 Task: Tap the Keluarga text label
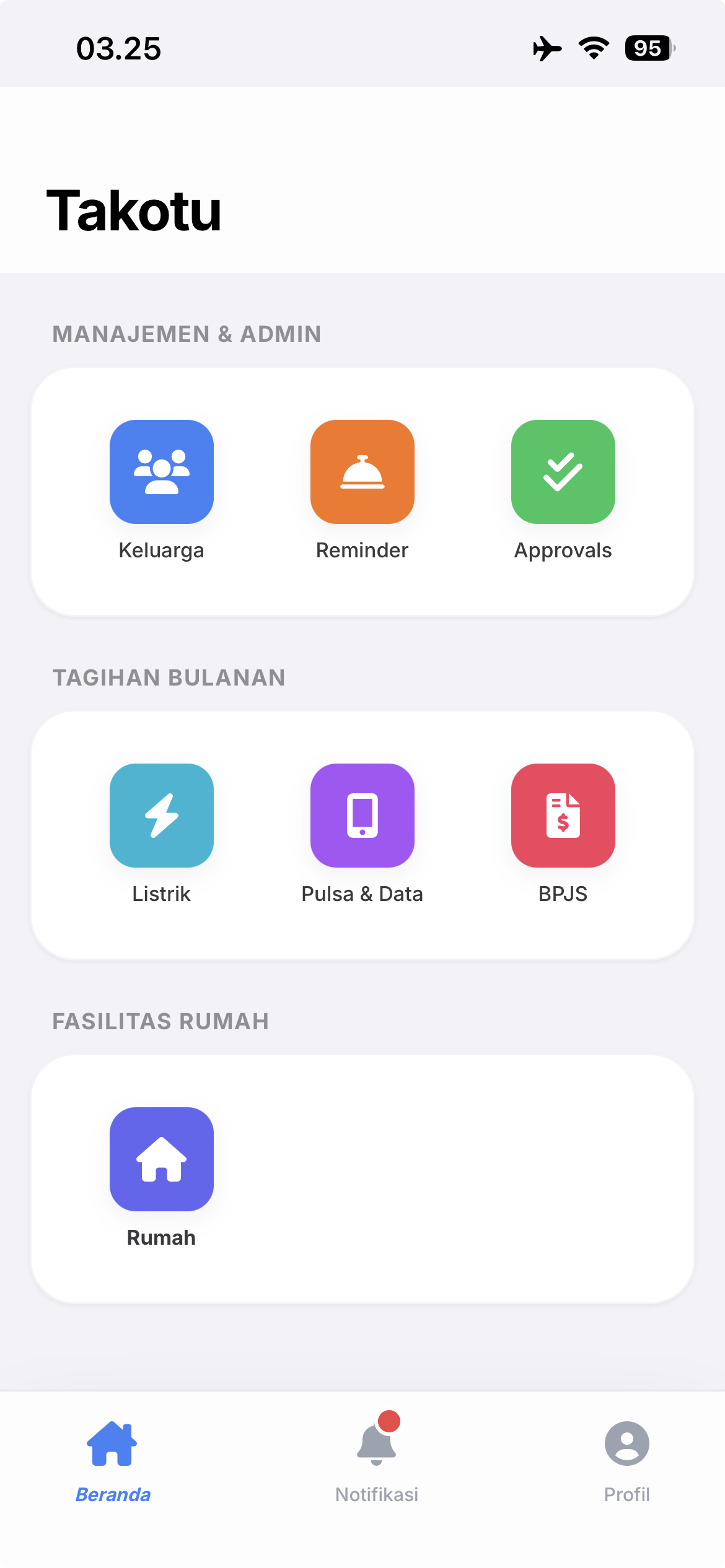(162, 549)
